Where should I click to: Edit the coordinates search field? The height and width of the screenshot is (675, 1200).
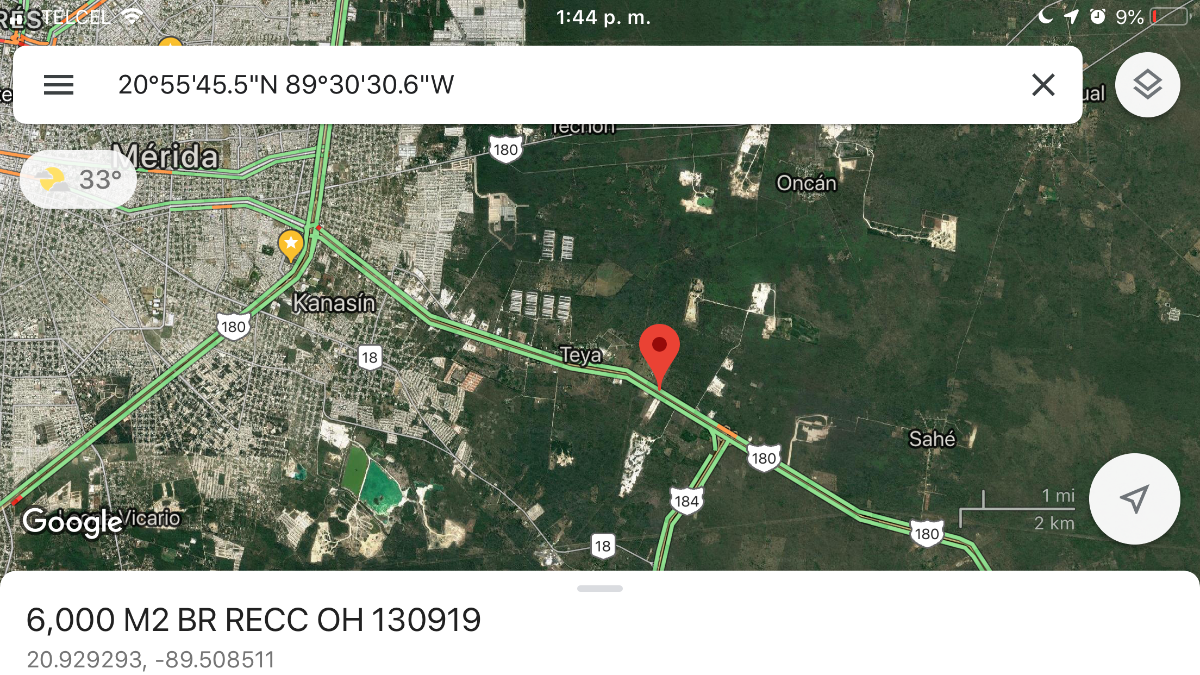500,85
